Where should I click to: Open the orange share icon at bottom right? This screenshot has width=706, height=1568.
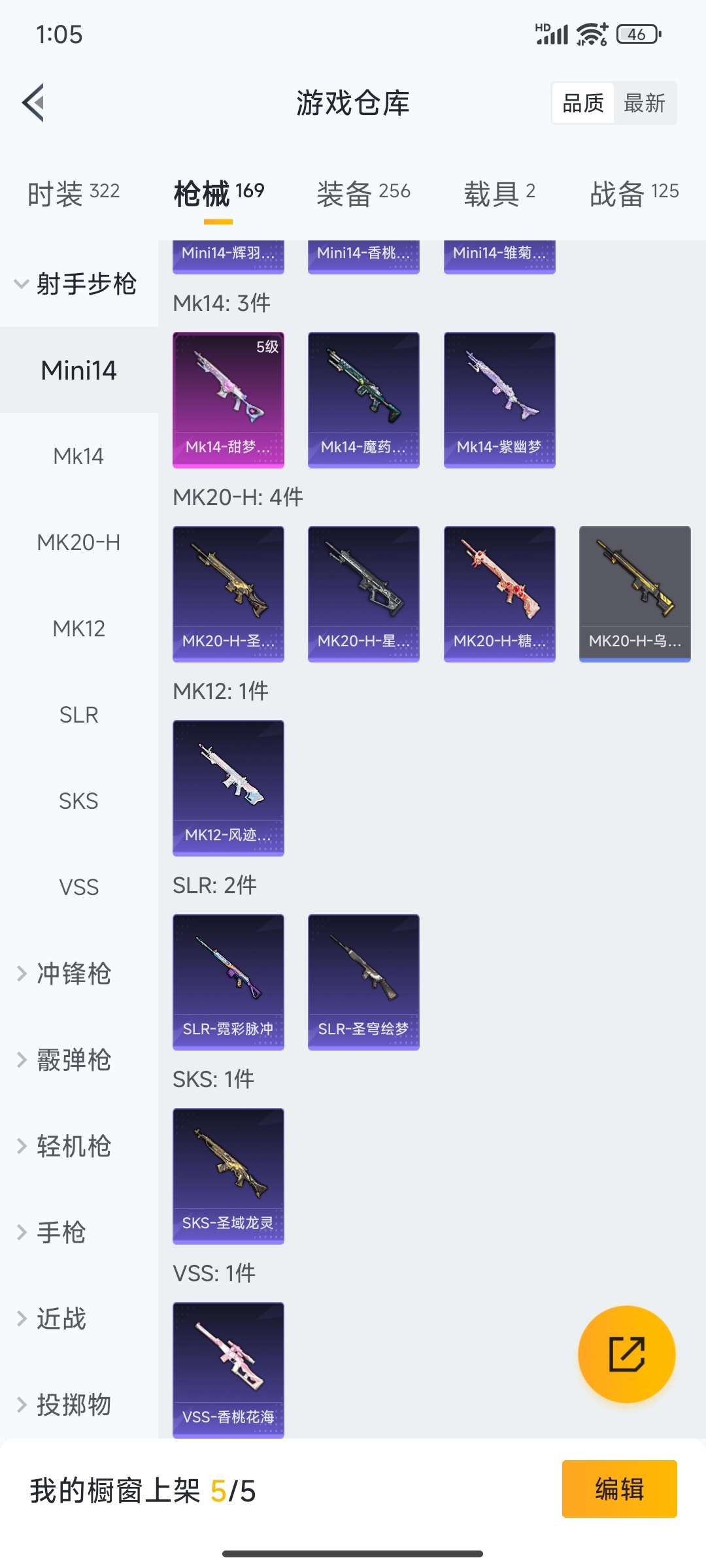click(x=626, y=1354)
